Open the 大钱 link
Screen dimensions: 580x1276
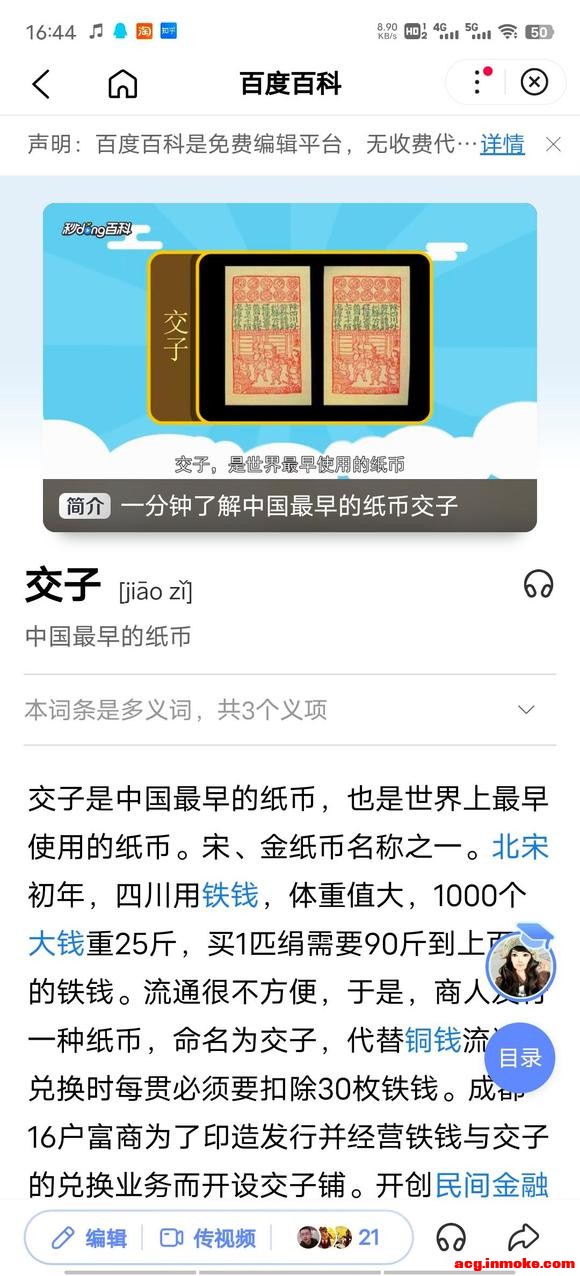coord(56,942)
